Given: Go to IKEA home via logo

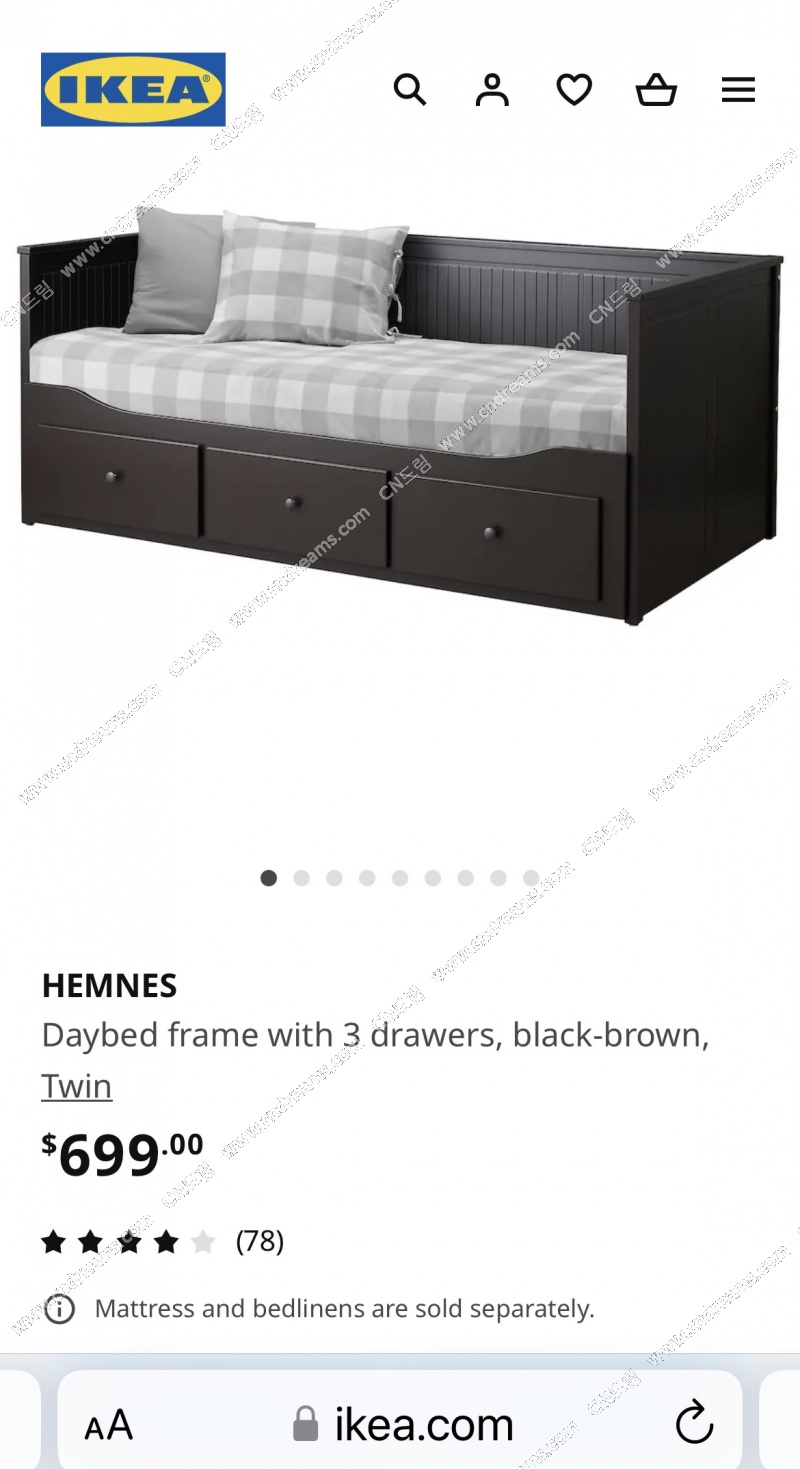Looking at the screenshot, I should coord(133,90).
